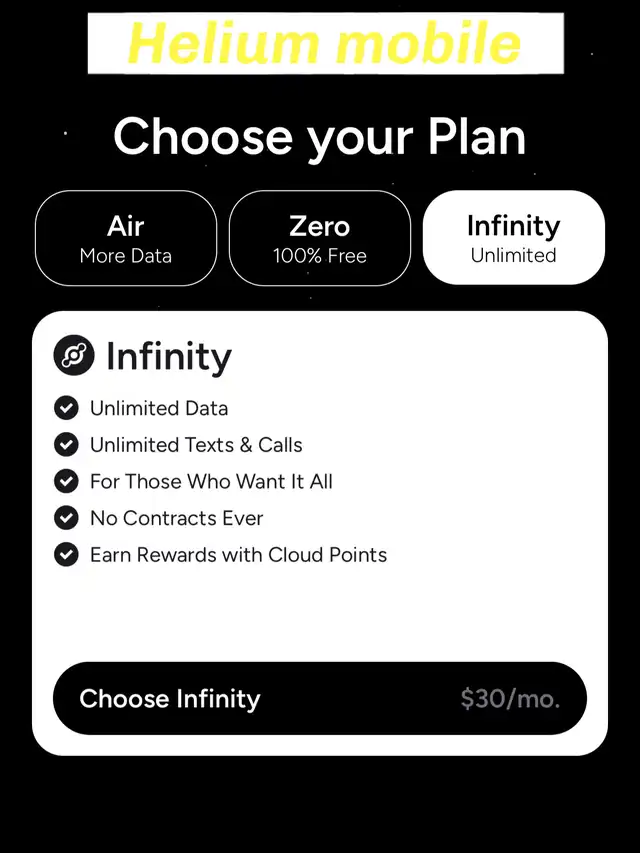Switch to the Air plan tab
This screenshot has height=853, width=640.
[126, 238]
